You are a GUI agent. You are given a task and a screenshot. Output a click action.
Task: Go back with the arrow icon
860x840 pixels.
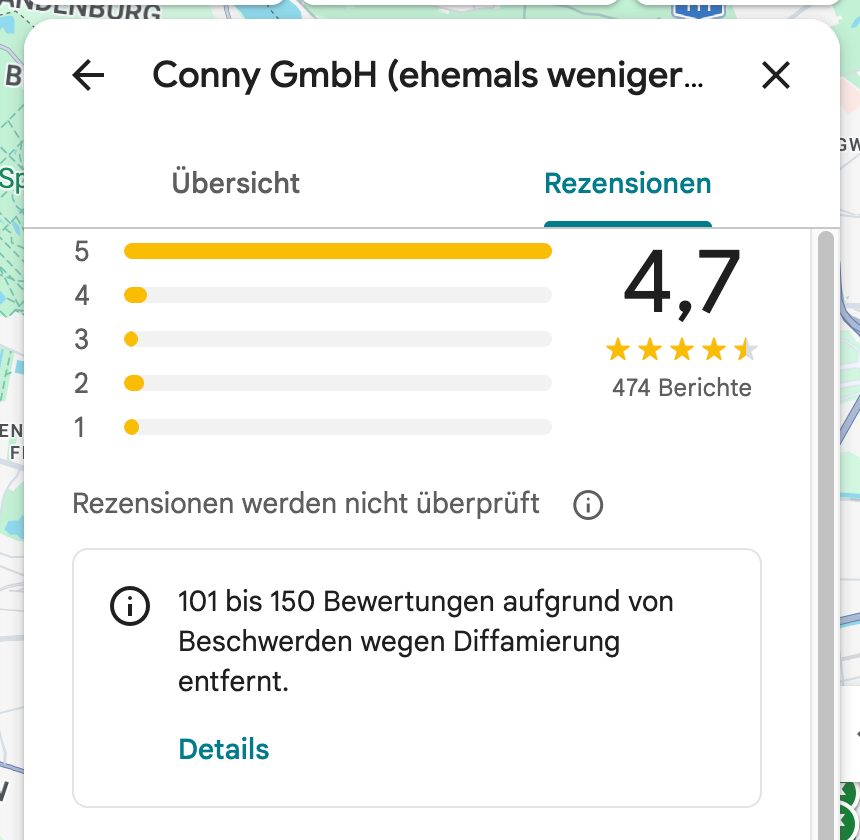tap(88, 75)
